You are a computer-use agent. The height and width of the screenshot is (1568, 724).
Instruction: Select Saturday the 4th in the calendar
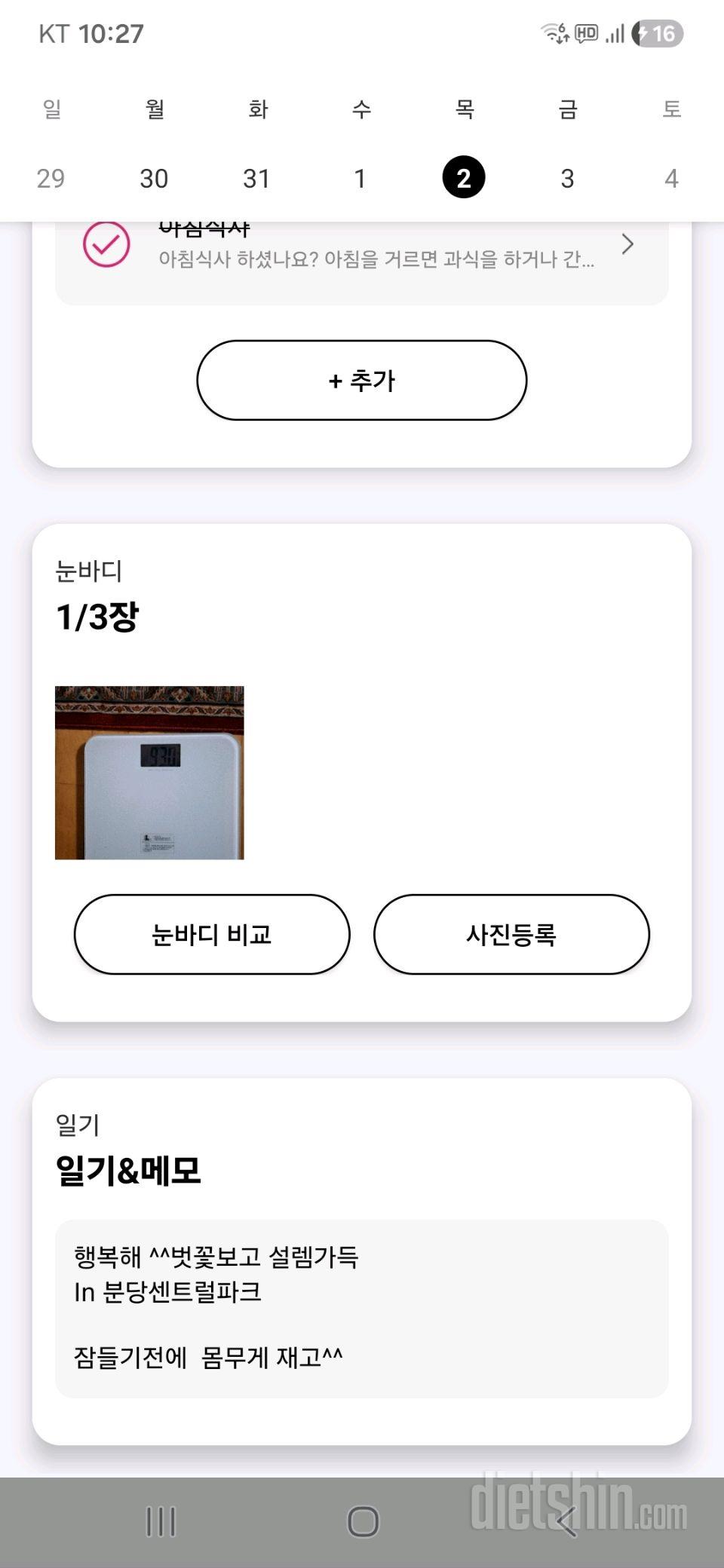point(671,179)
